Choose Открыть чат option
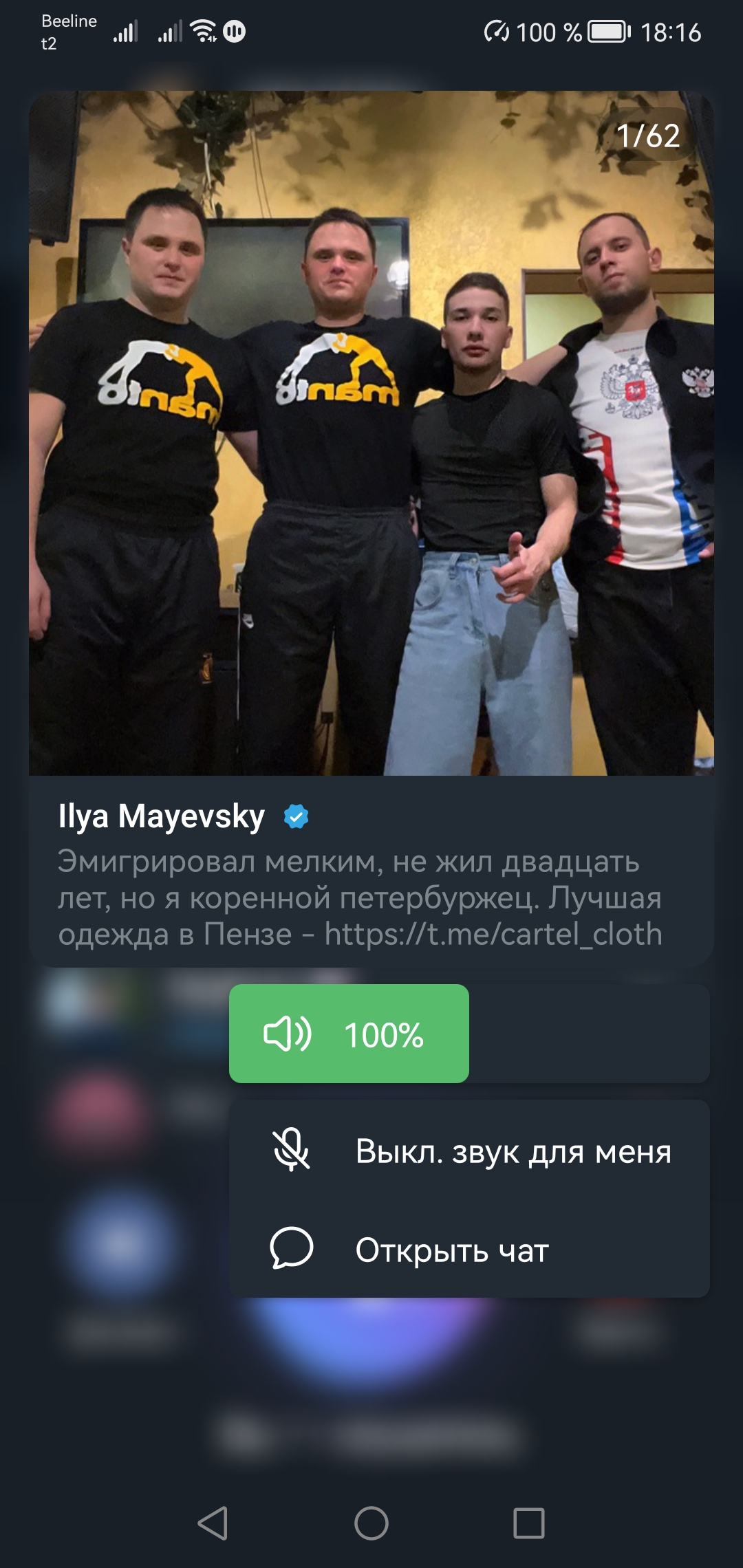The image size is (743, 1568). pyautogui.click(x=469, y=1249)
